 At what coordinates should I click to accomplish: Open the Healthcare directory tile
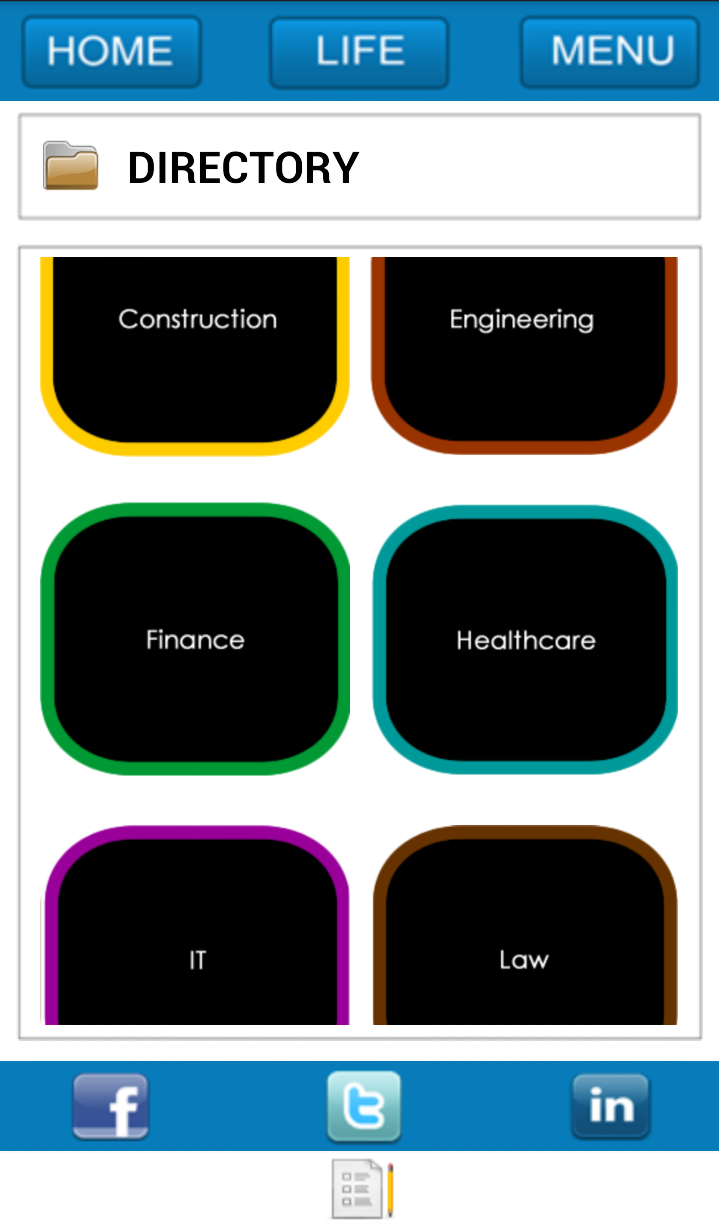click(526, 639)
